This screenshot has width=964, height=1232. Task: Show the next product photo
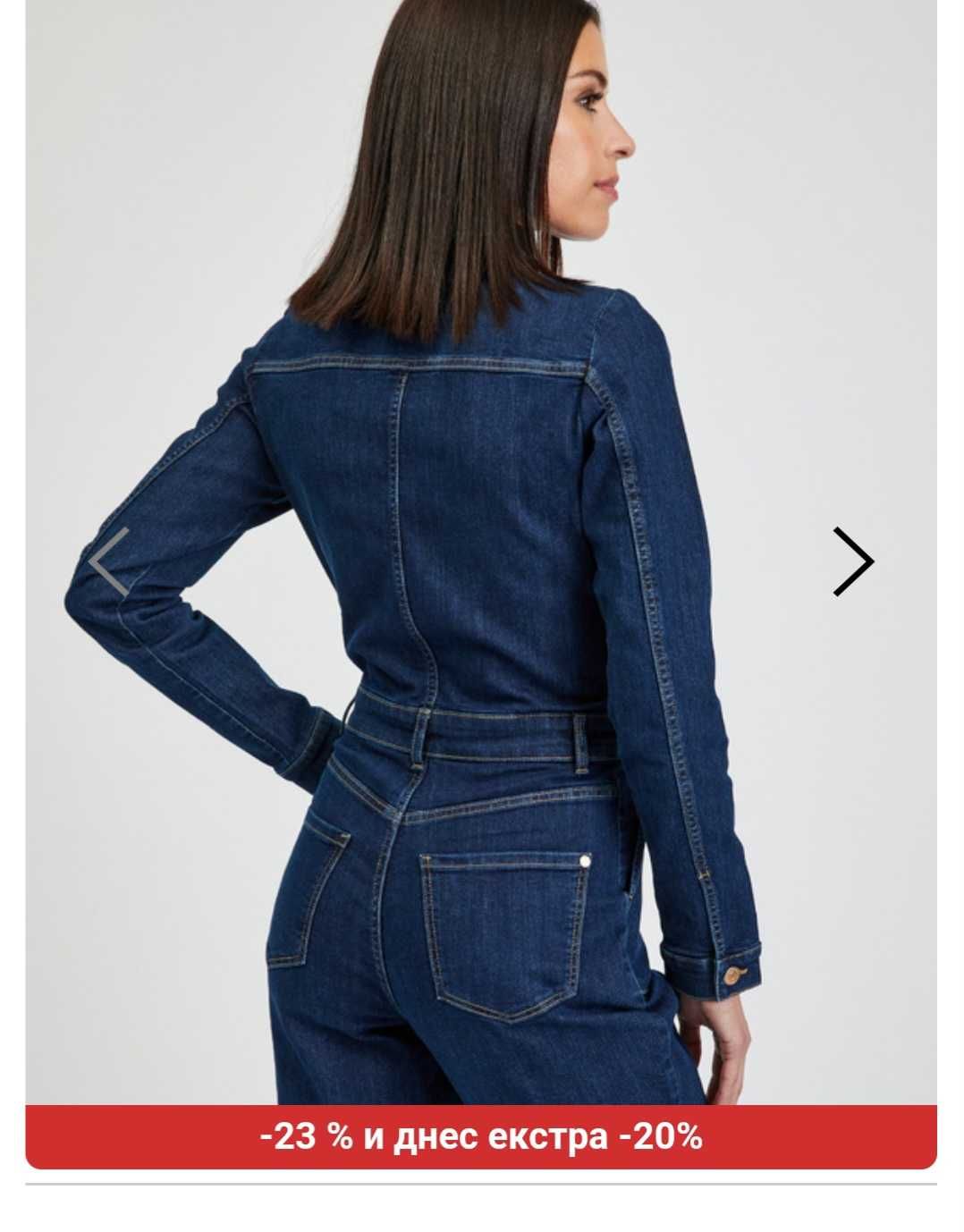click(852, 561)
